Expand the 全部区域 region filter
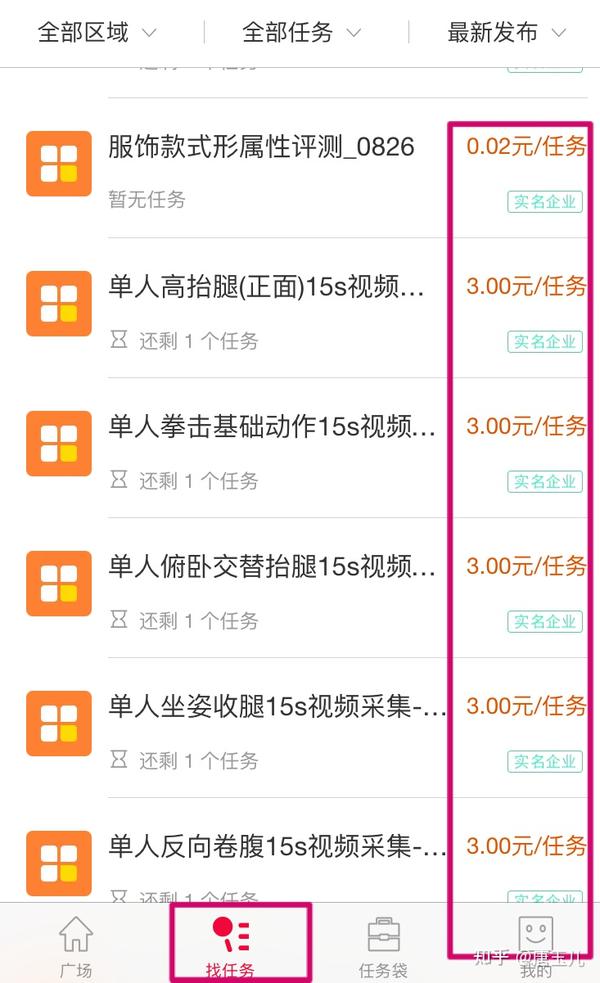The image size is (600, 983). 97,32
